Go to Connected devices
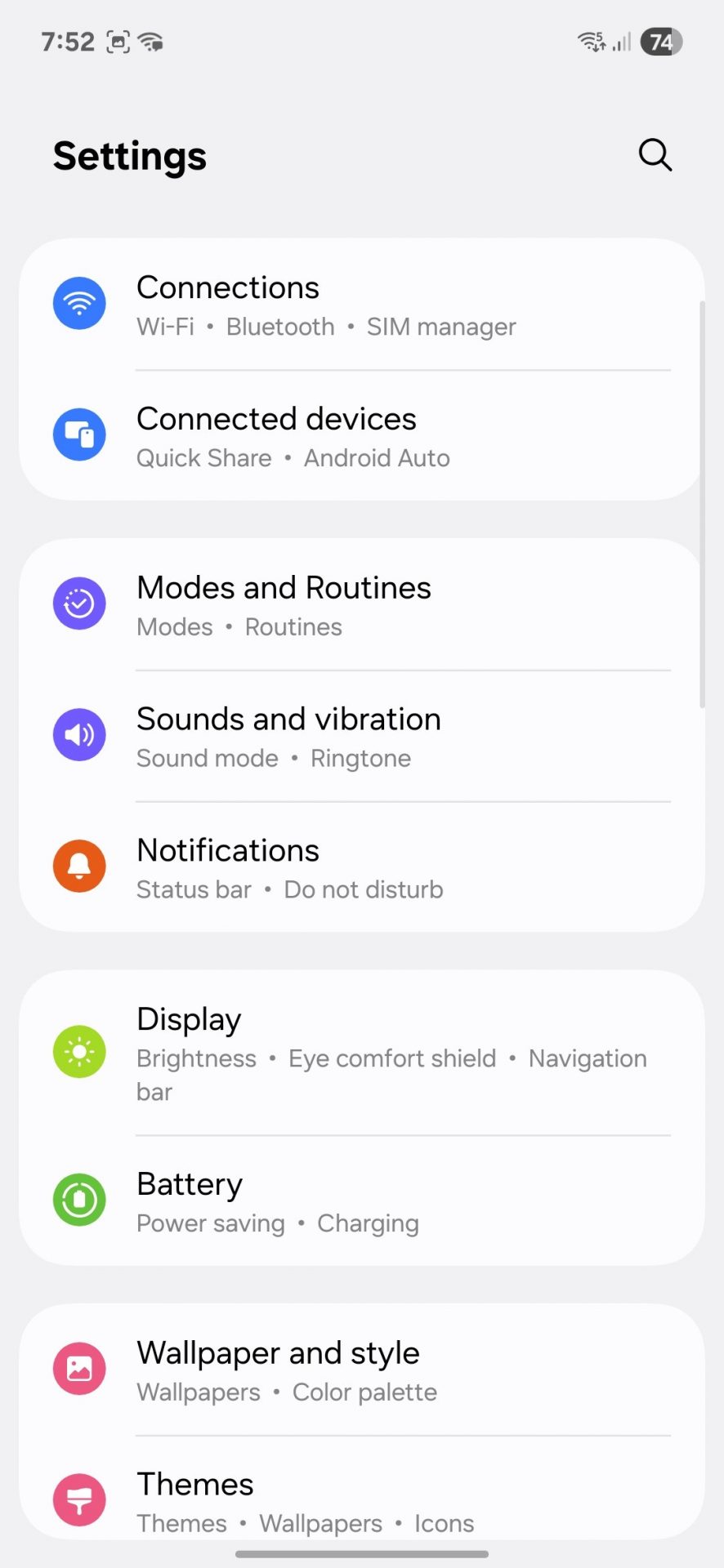The width and height of the screenshot is (724, 1568). pyautogui.click(x=361, y=436)
